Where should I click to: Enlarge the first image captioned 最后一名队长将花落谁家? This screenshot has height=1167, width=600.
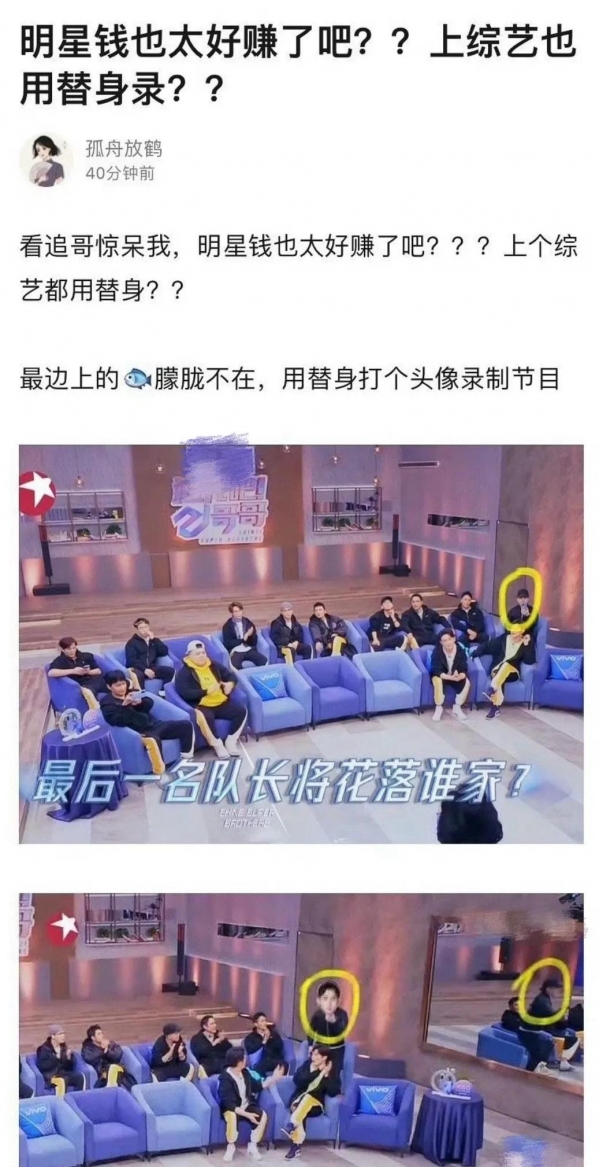click(x=300, y=643)
